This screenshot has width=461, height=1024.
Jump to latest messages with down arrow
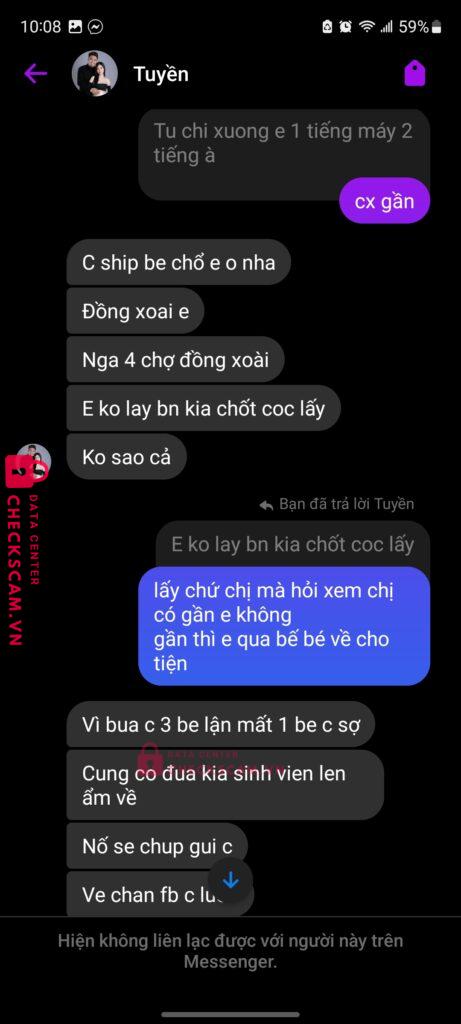(x=230, y=881)
